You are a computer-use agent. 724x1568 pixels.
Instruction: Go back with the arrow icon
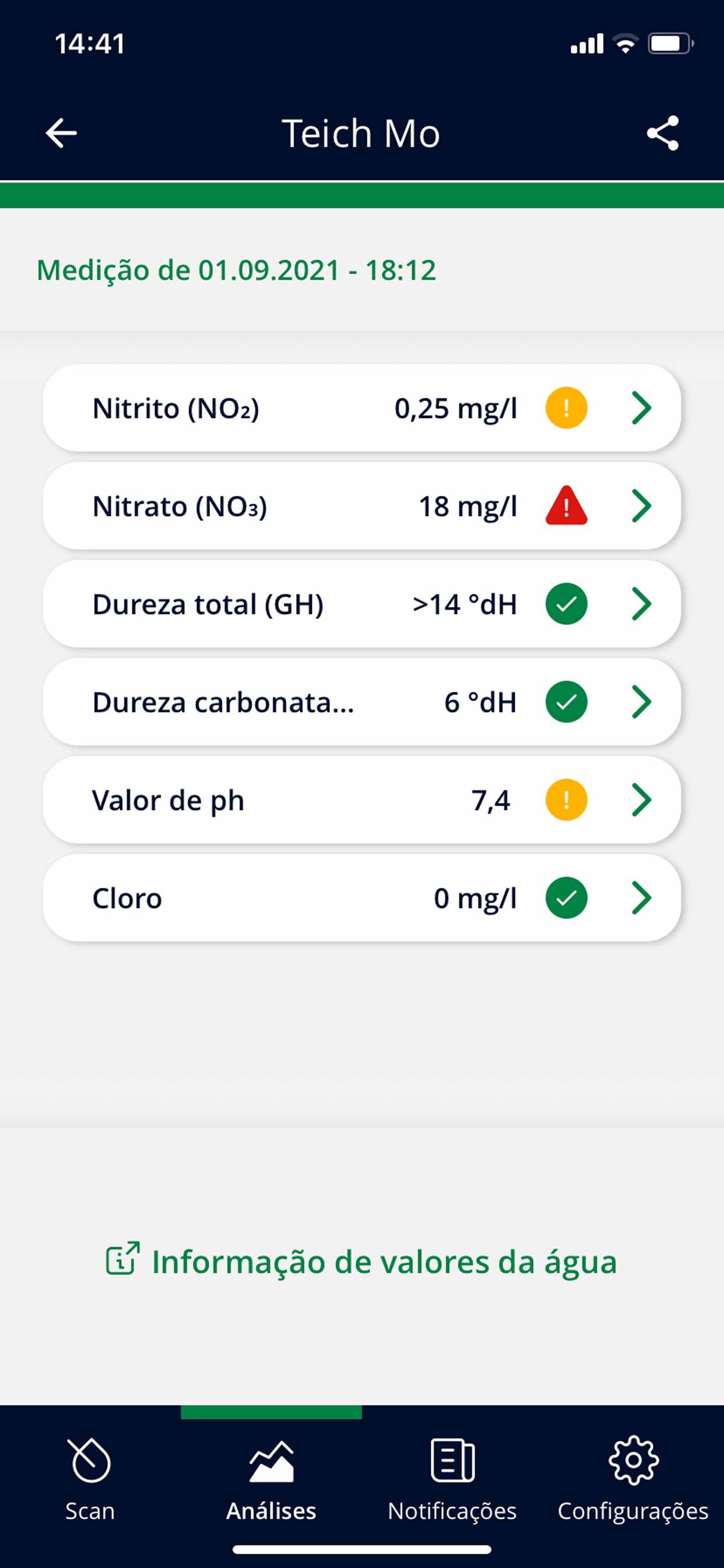[61, 132]
